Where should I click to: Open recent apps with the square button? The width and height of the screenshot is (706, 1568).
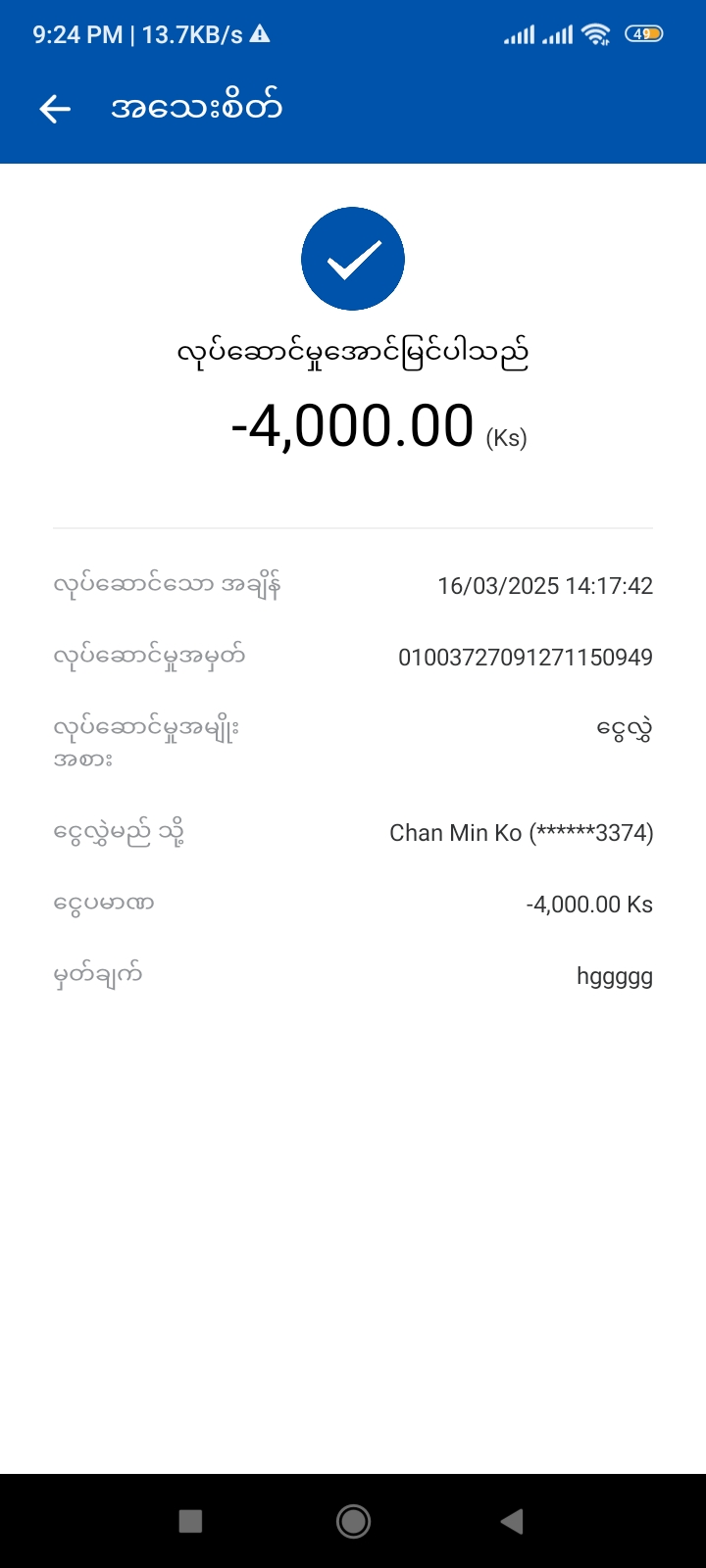click(x=191, y=1521)
